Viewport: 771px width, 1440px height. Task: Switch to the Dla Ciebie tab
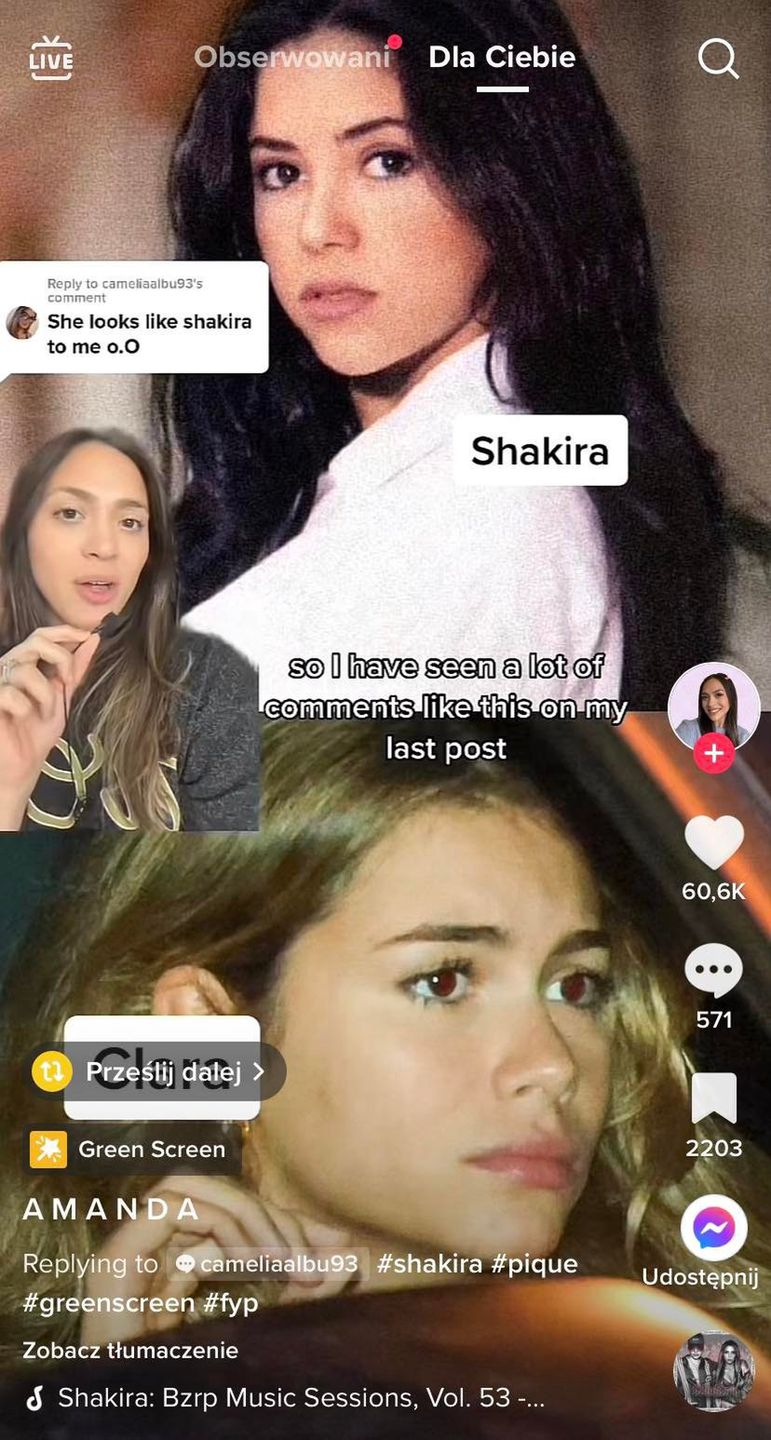(x=502, y=57)
